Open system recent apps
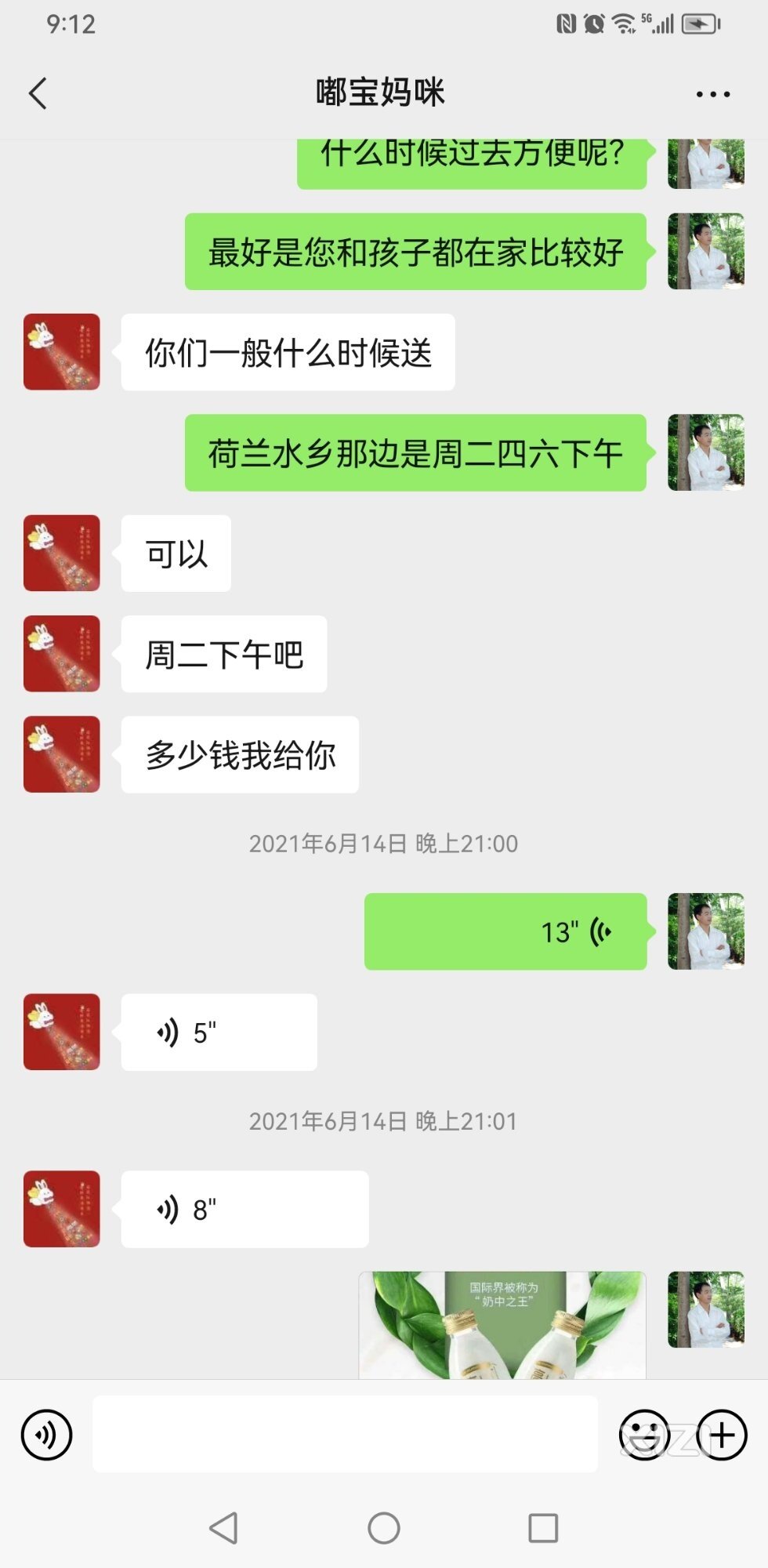The width and height of the screenshot is (768, 1568). (x=543, y=1528)
